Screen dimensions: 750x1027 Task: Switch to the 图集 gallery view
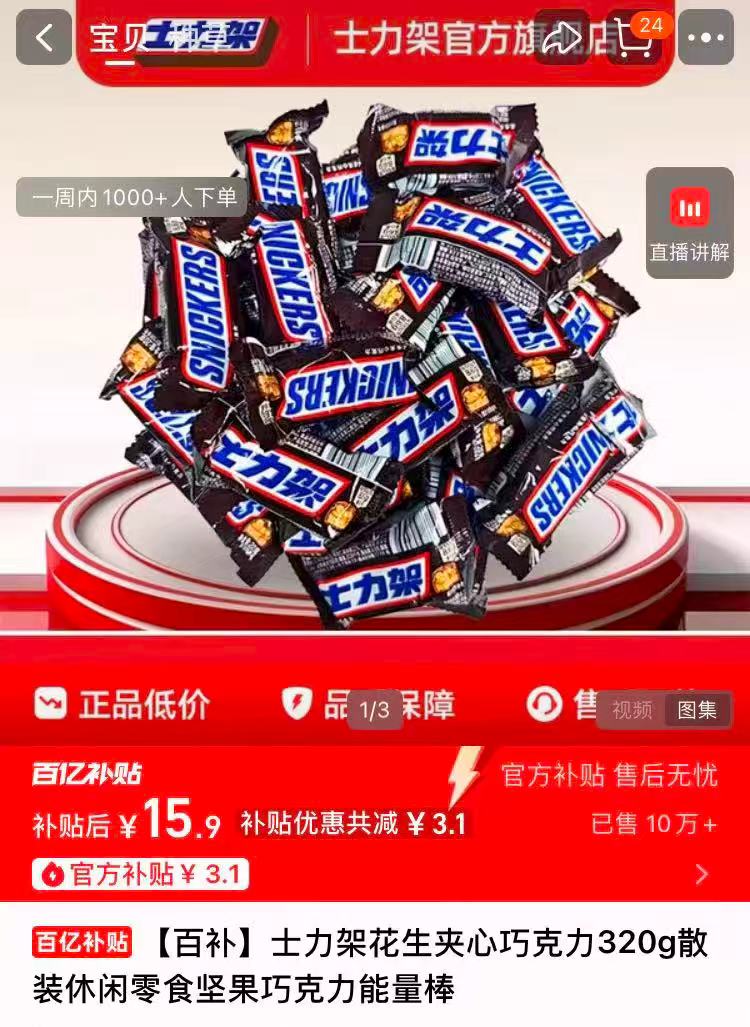697,710
